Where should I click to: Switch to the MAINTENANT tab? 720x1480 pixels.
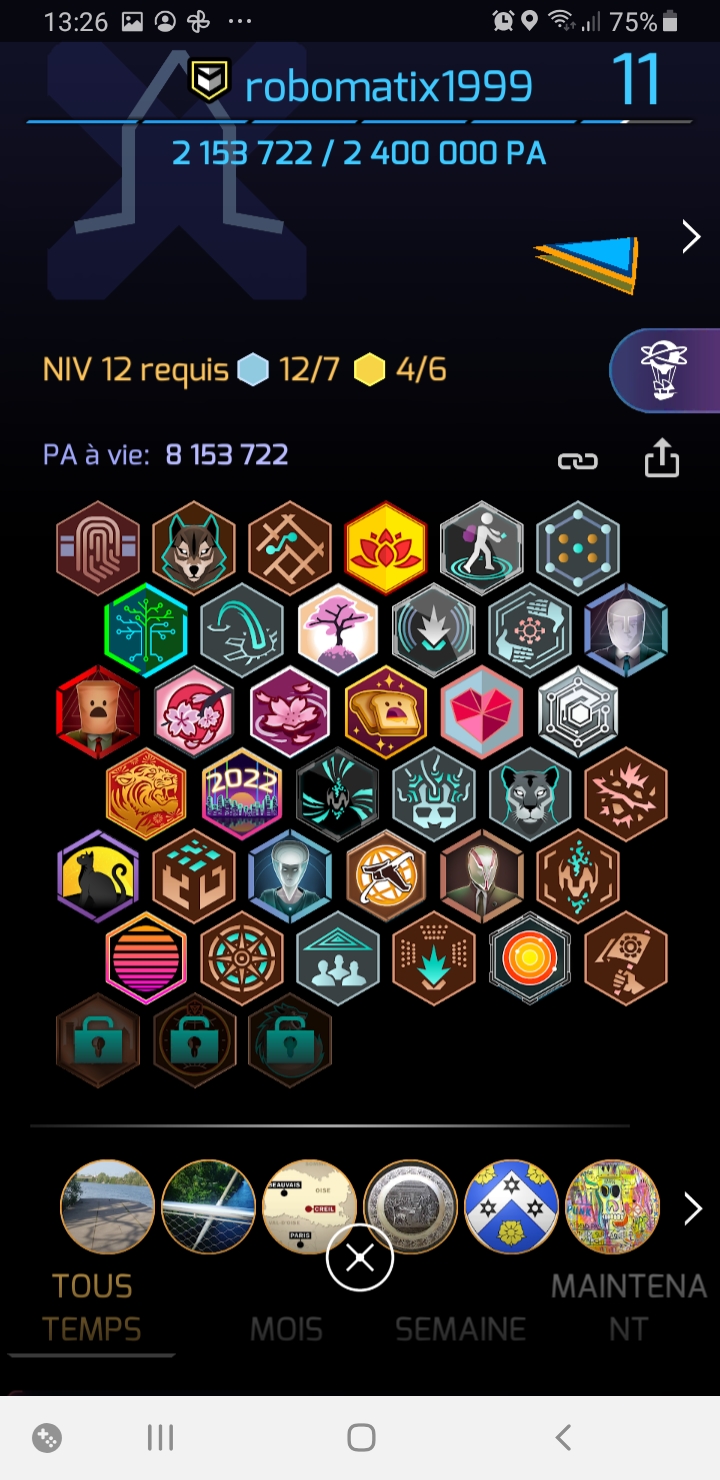pyautogui.click(x=629, y=1307)
